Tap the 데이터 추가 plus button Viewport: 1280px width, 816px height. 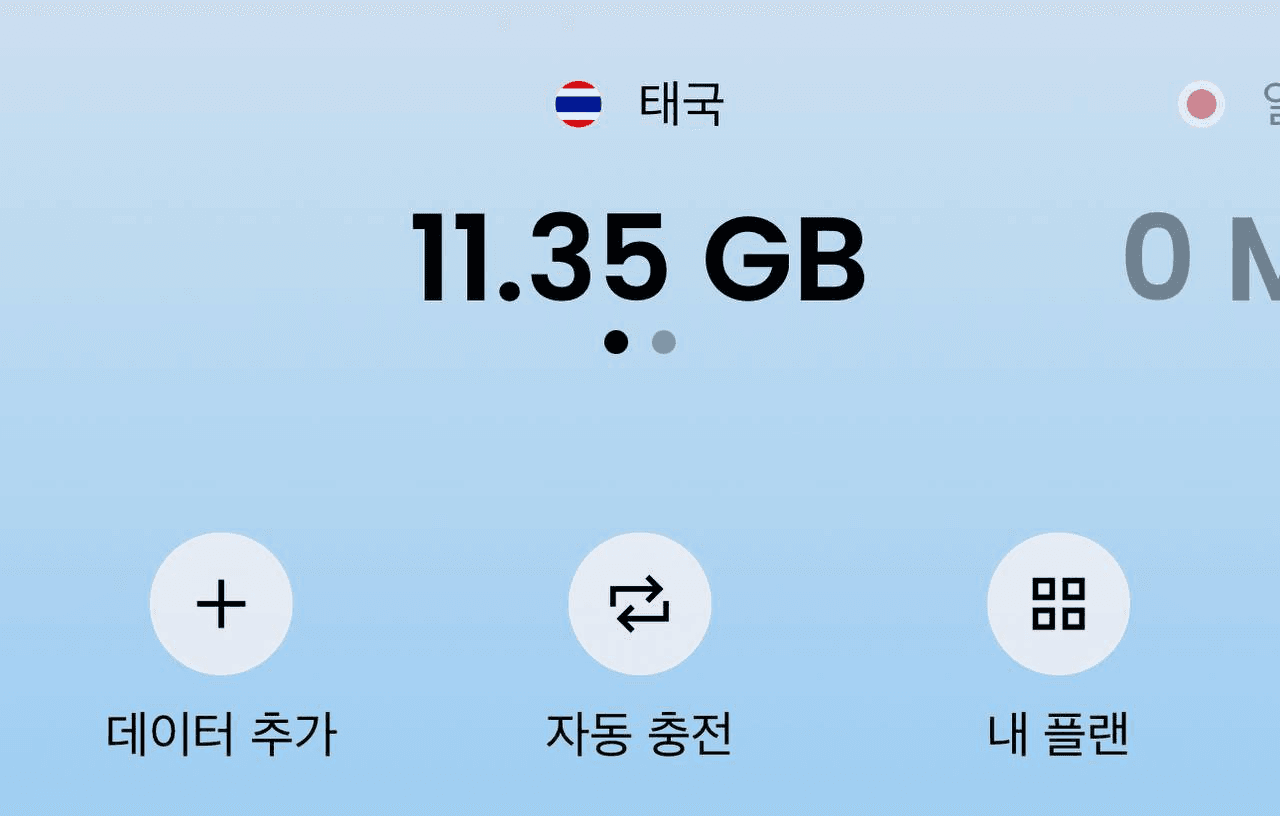[x=221, y=604]
